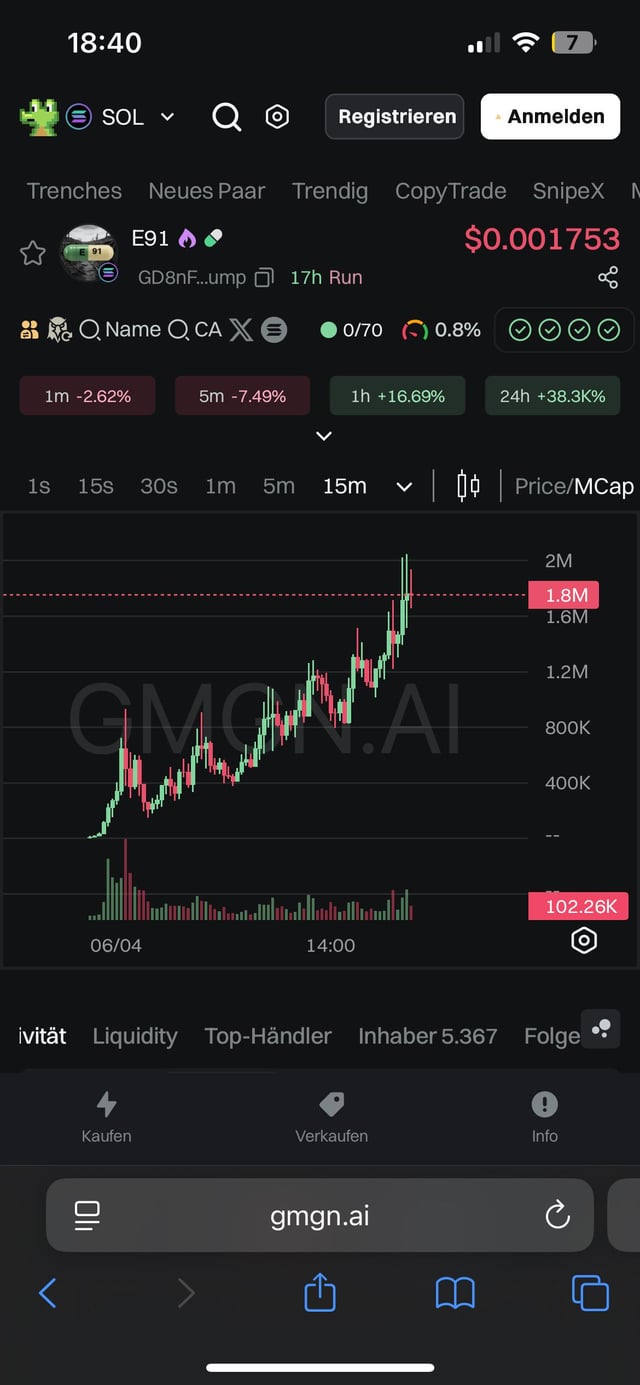Tap the Registrieren button
The image size is (640, 1385).
click(396, 117)
